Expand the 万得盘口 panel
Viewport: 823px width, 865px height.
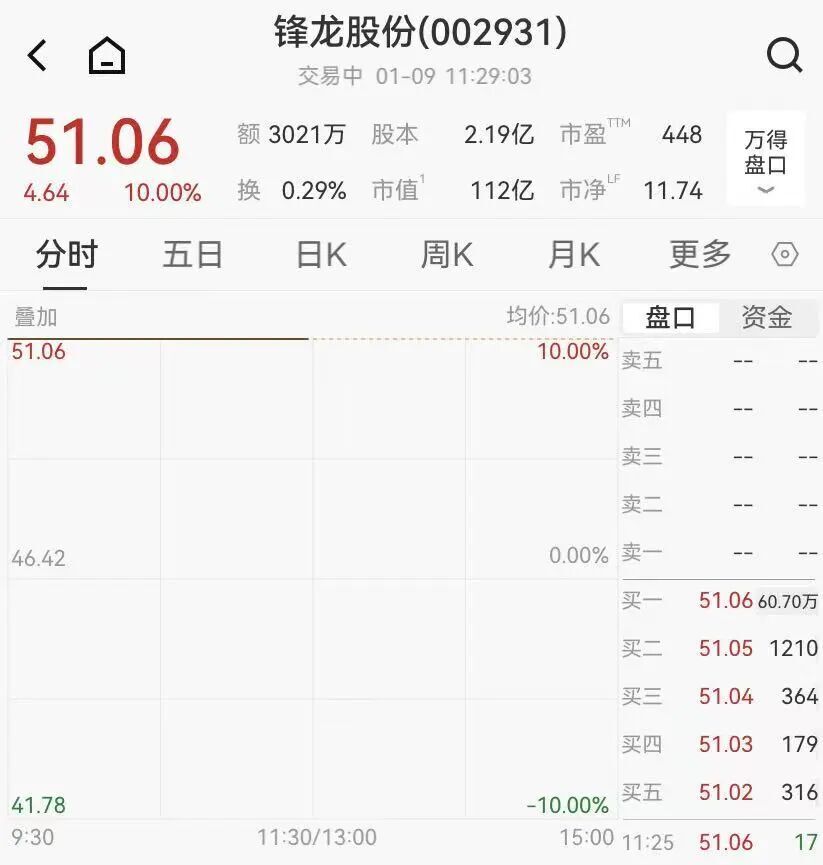point(765,160)
